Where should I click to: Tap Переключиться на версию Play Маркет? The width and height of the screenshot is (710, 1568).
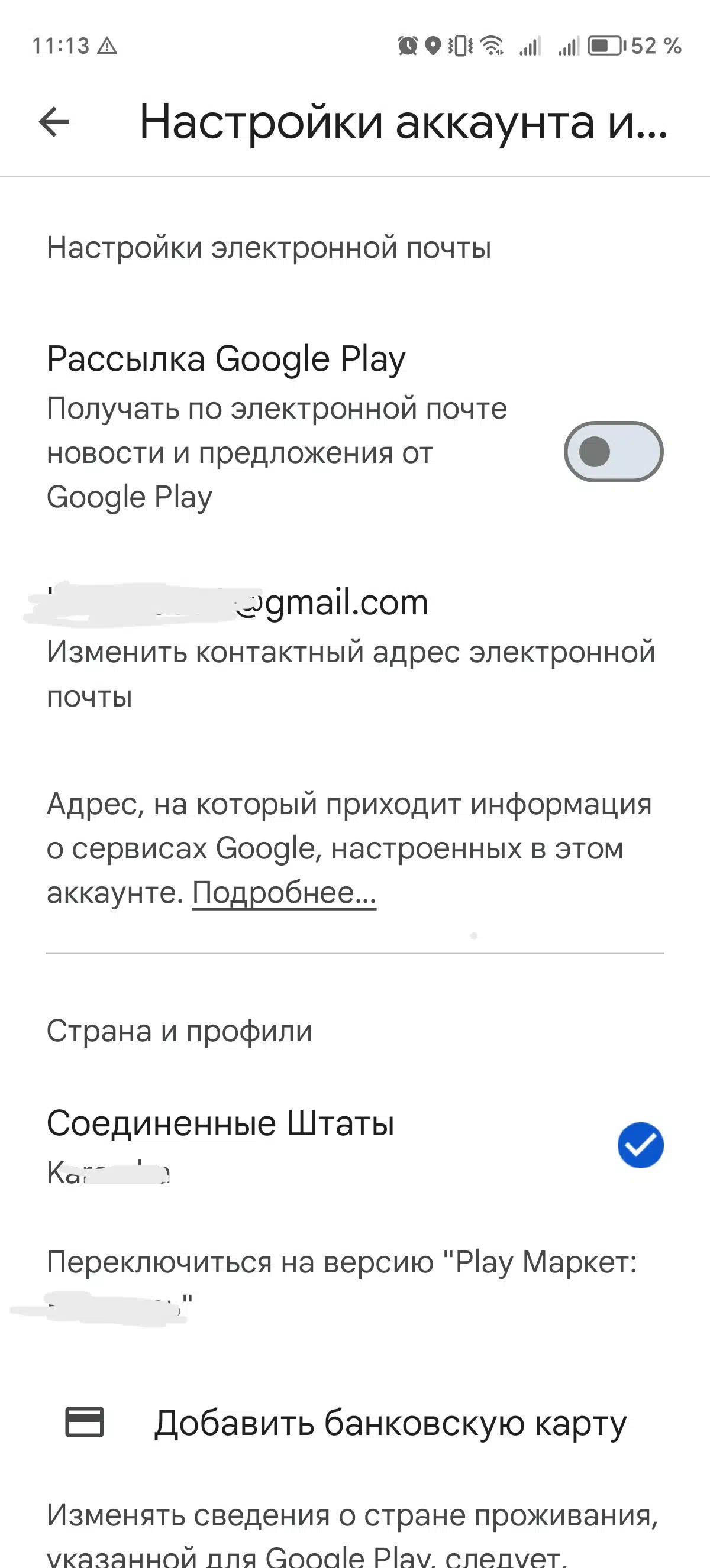[x=355, y=1284]
